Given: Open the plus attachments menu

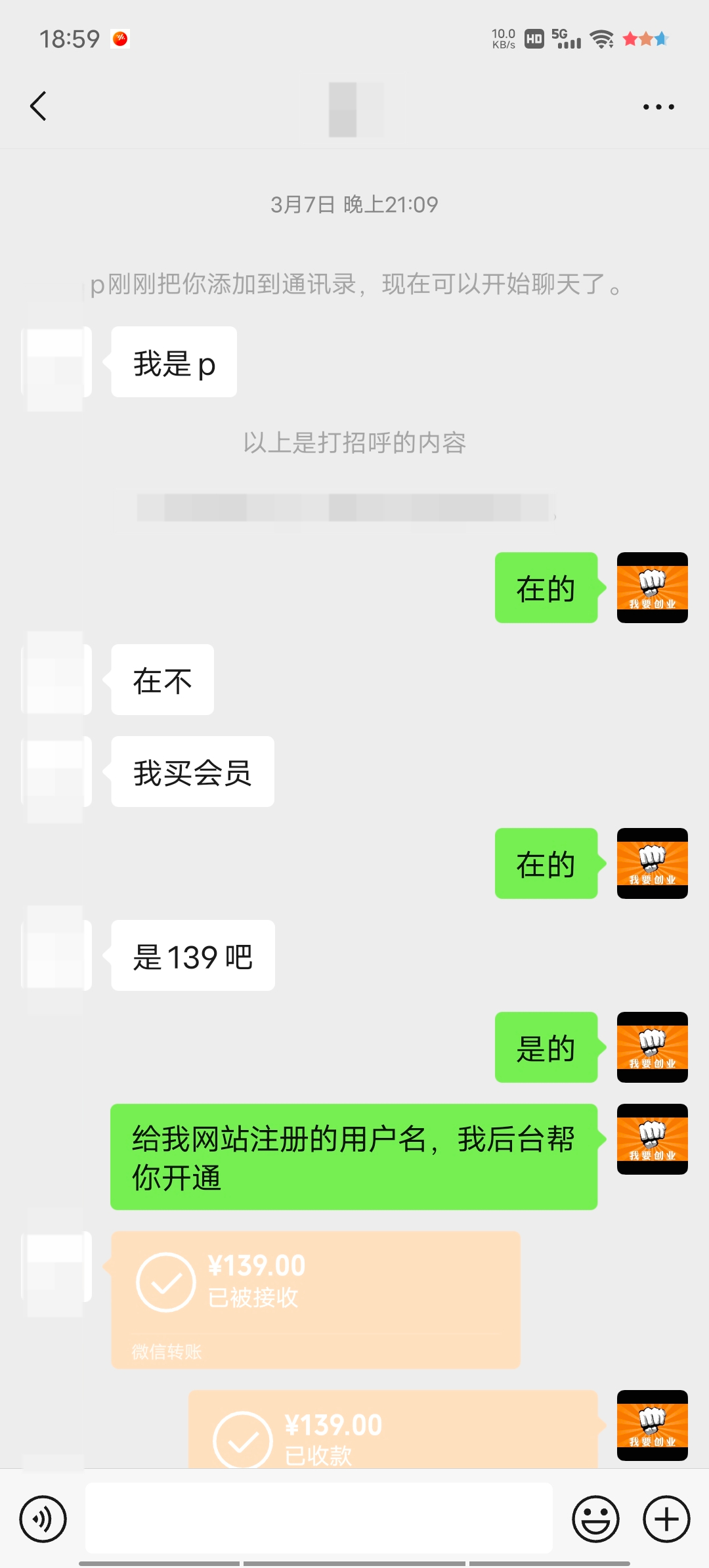Looking at the screenshot, I should tap(666, 1519).
